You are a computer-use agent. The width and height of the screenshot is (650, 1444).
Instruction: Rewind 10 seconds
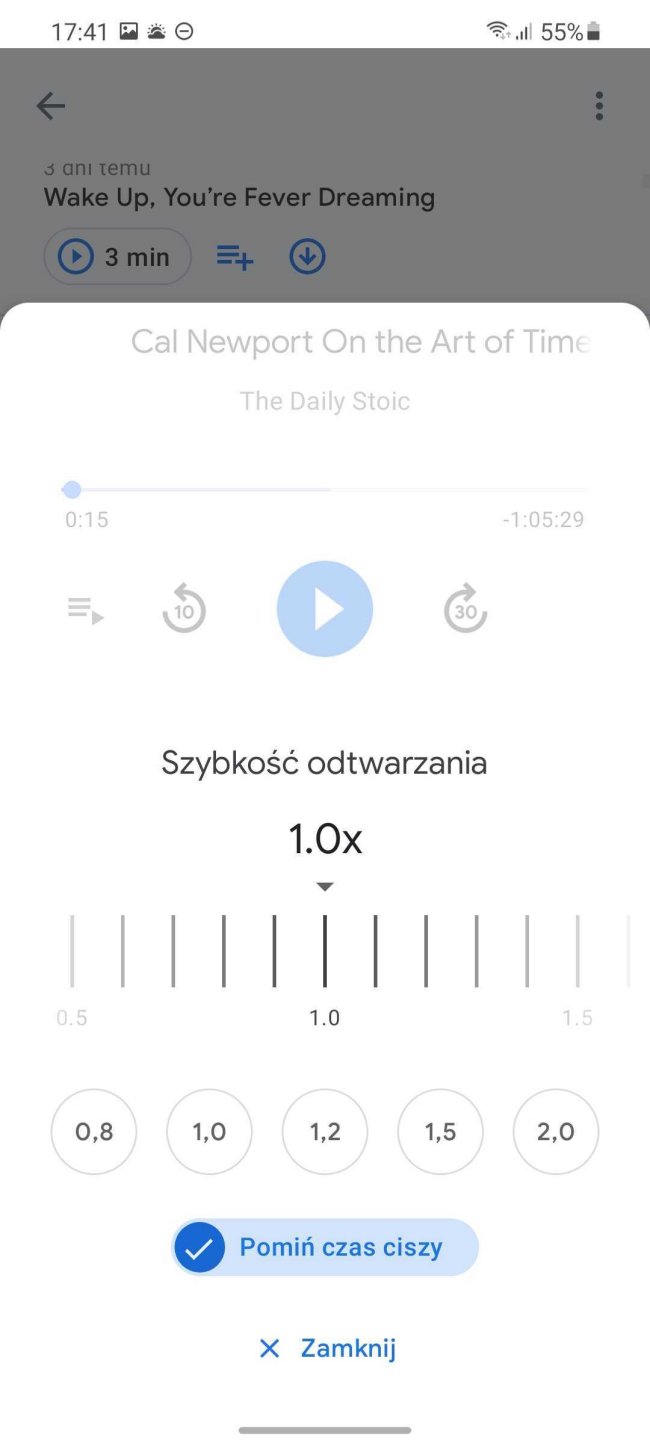tap(184, 610)
